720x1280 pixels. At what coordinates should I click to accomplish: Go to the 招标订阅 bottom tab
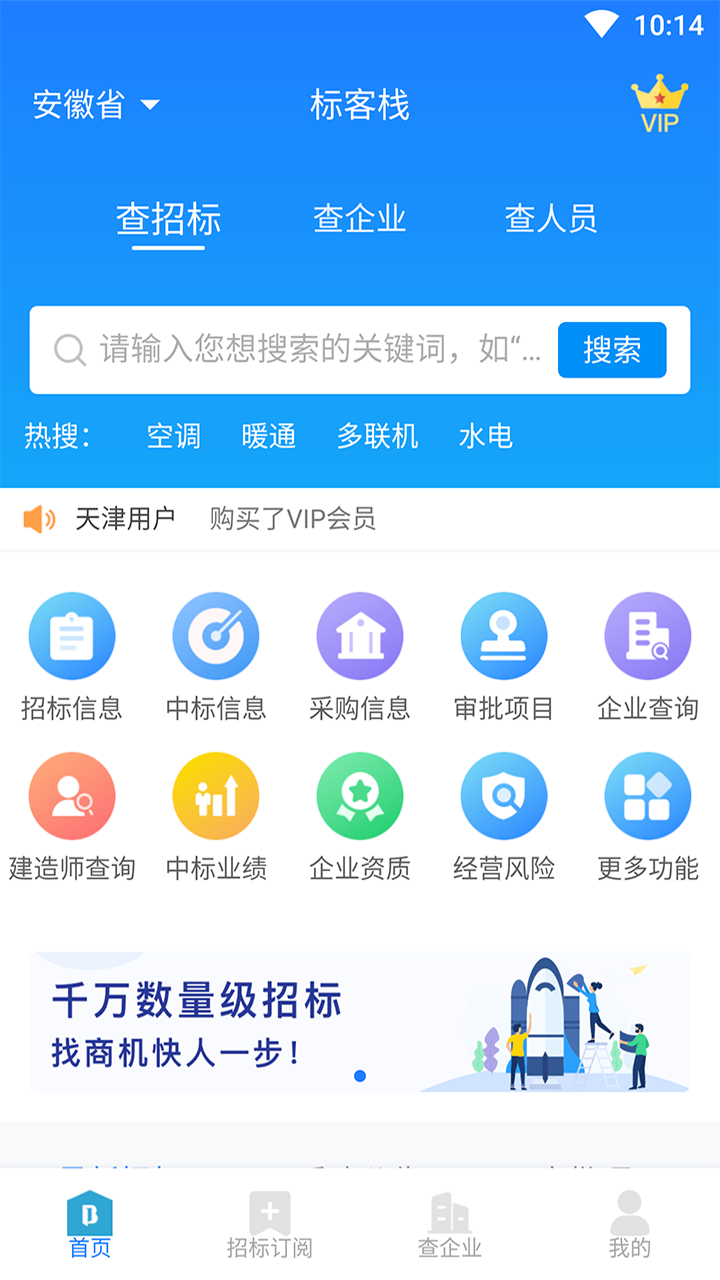click(x=270, y=1226)
